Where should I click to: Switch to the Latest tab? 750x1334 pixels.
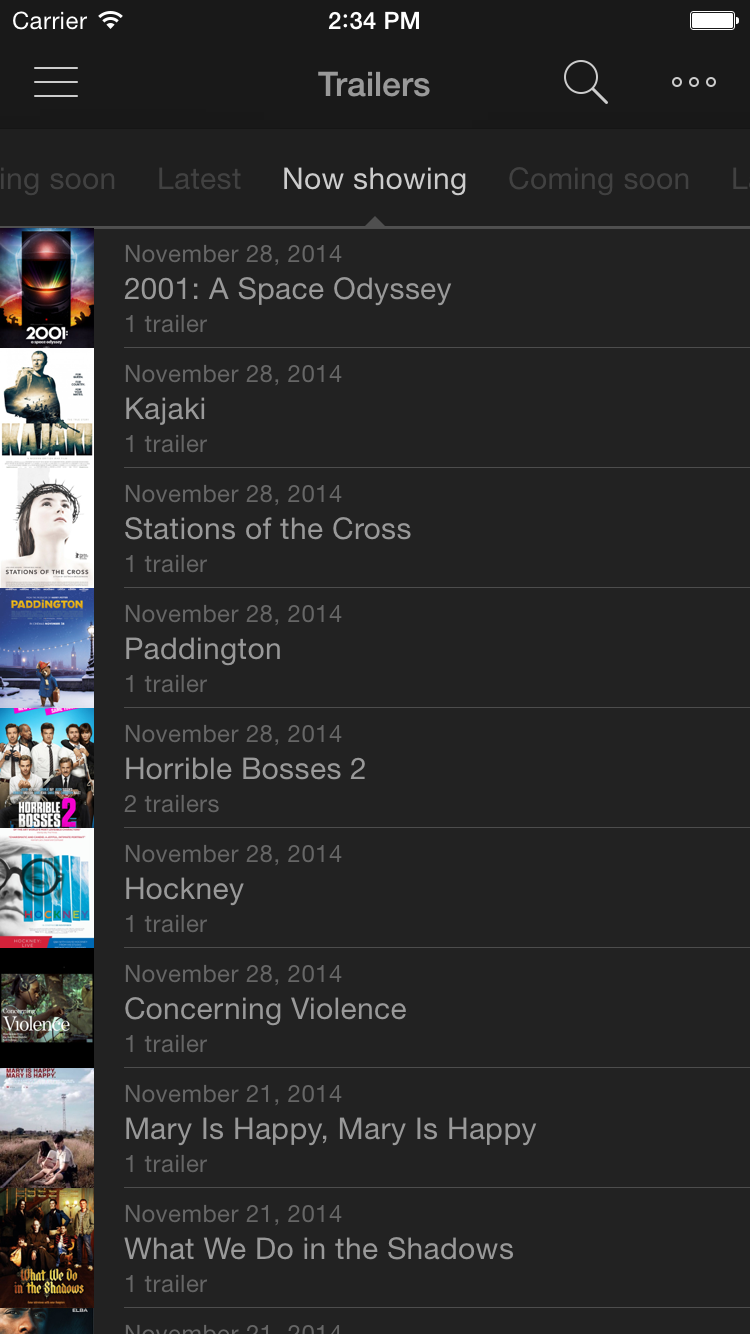pyautogui.click(x=199, y=179)
